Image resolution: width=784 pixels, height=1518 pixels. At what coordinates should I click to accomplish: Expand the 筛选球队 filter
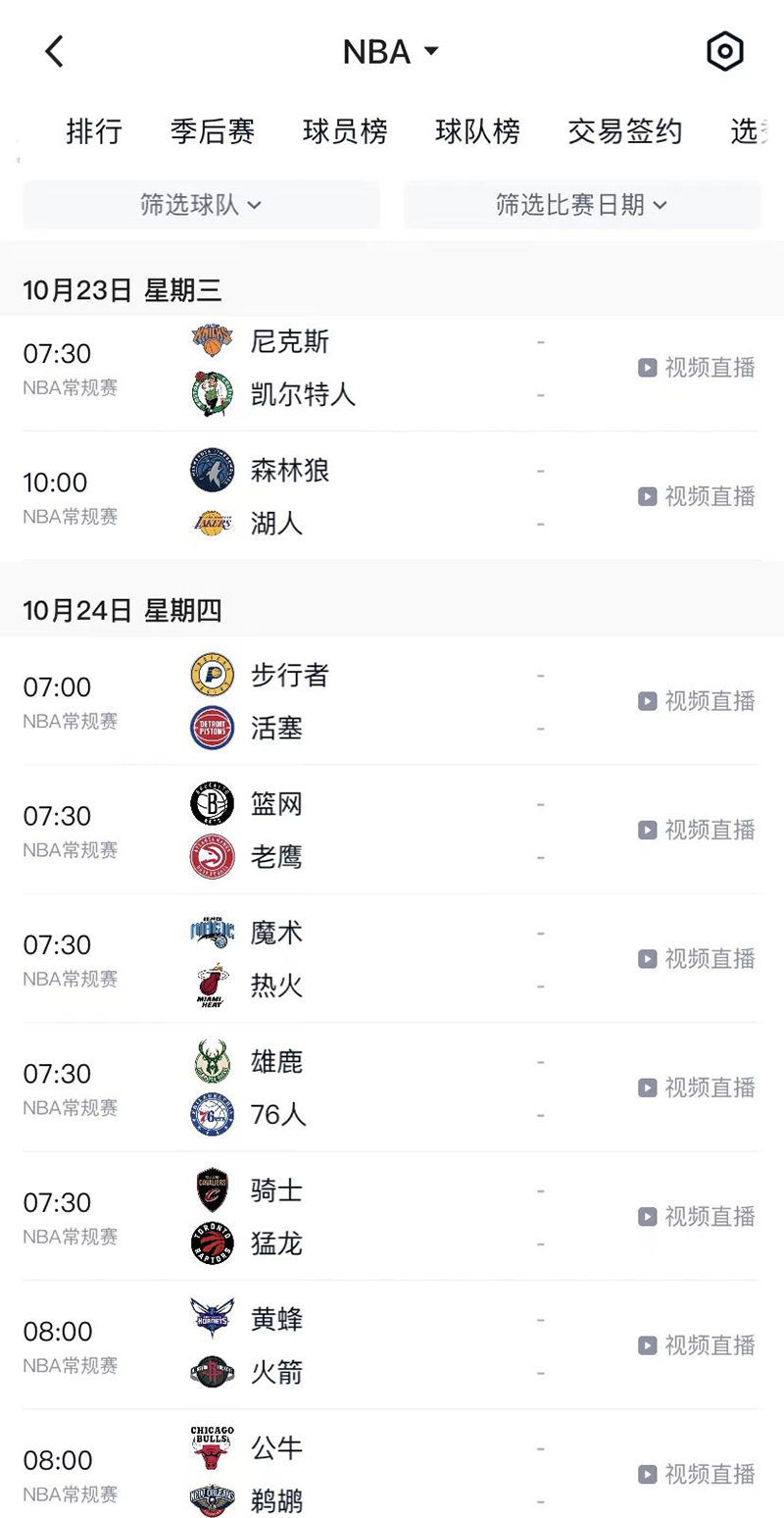[x=201, y=205]
